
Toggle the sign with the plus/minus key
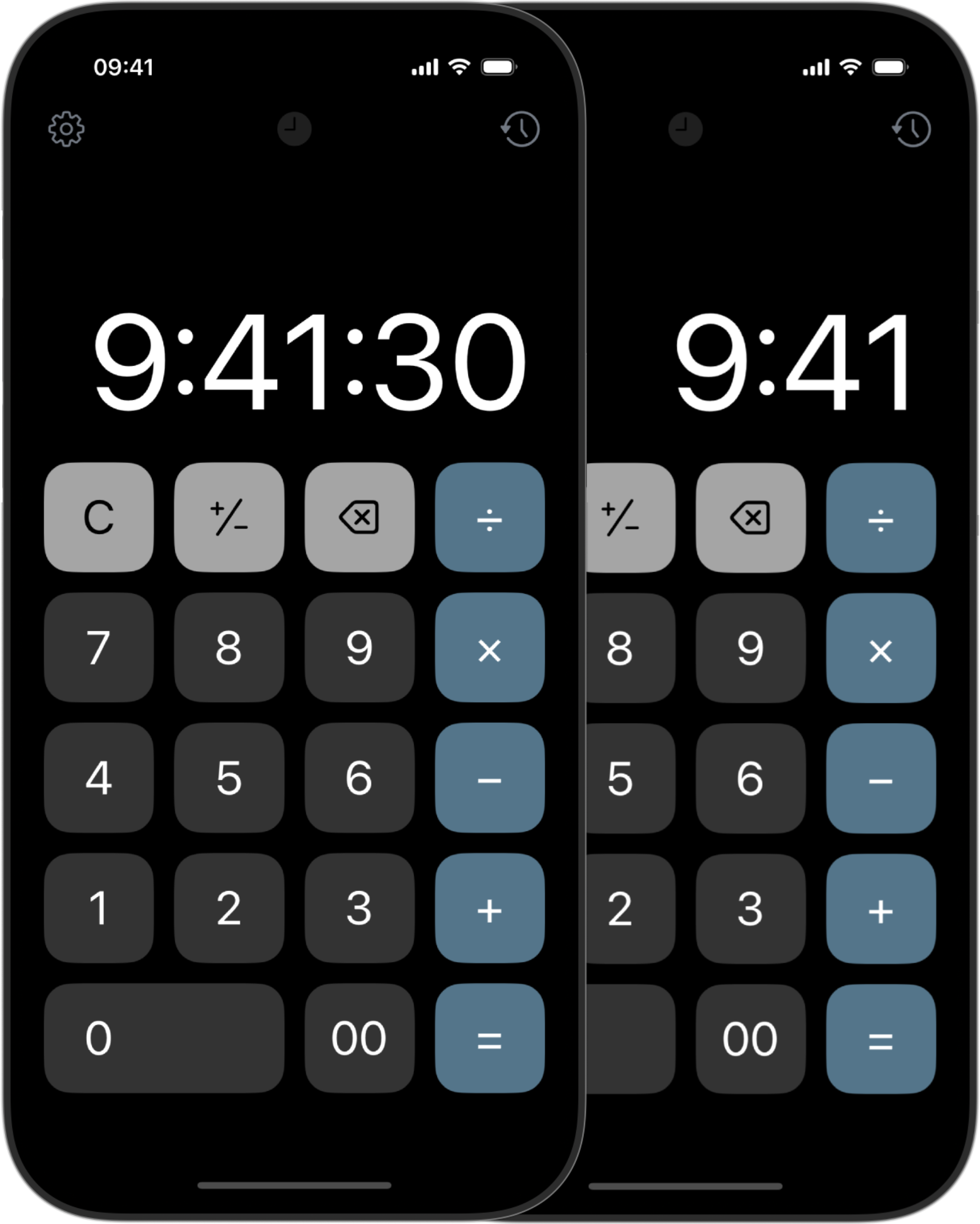click(x=230, y=519)
